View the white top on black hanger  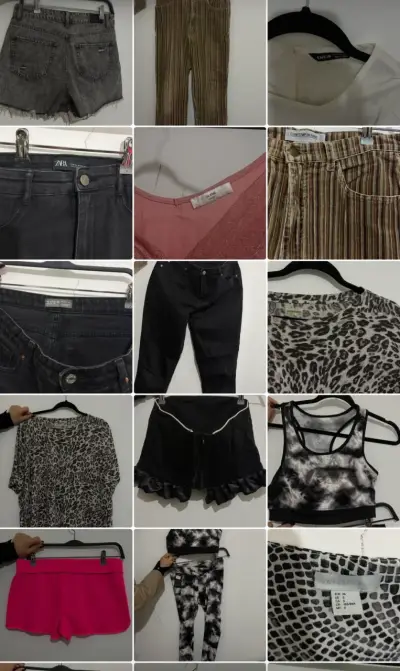334,62
